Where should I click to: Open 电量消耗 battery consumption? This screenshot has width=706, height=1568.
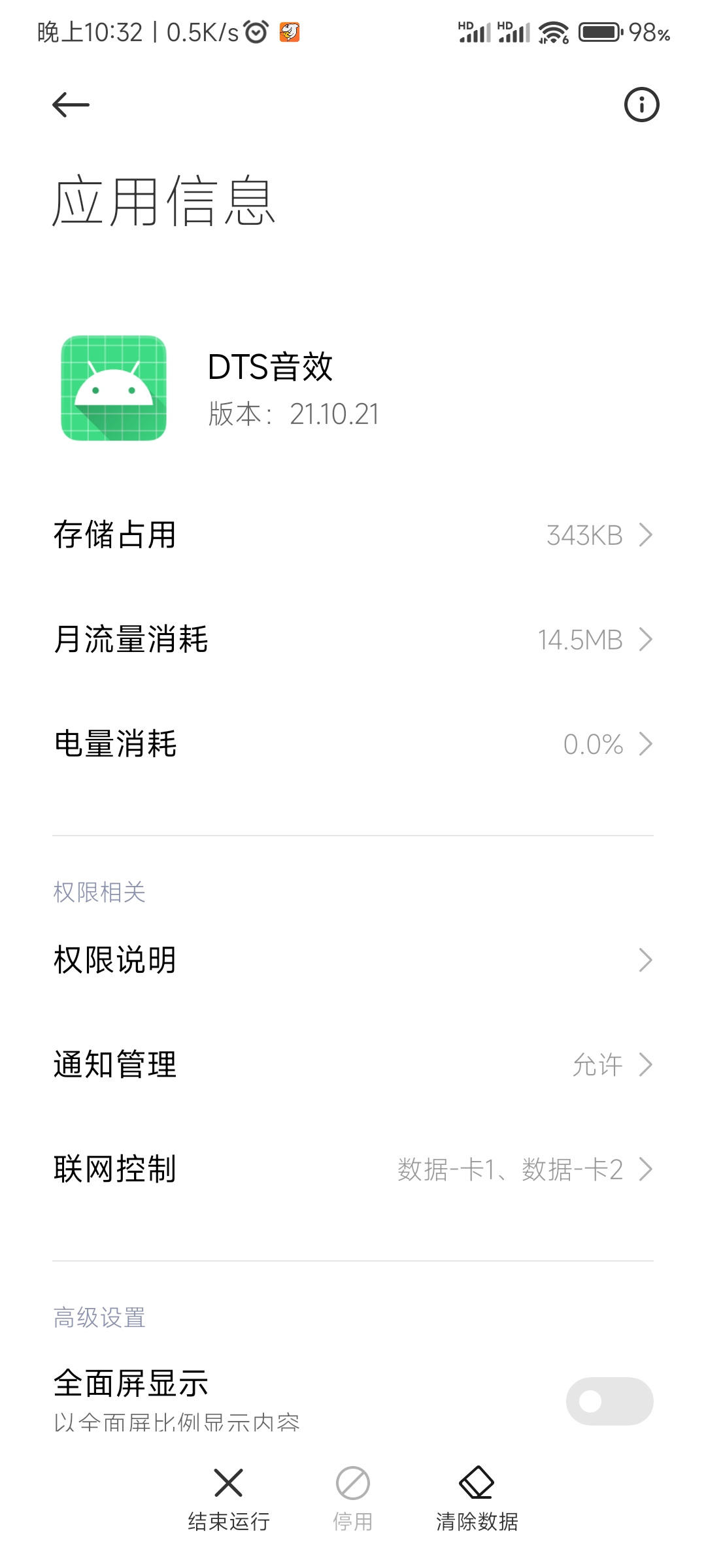point(353,744)
